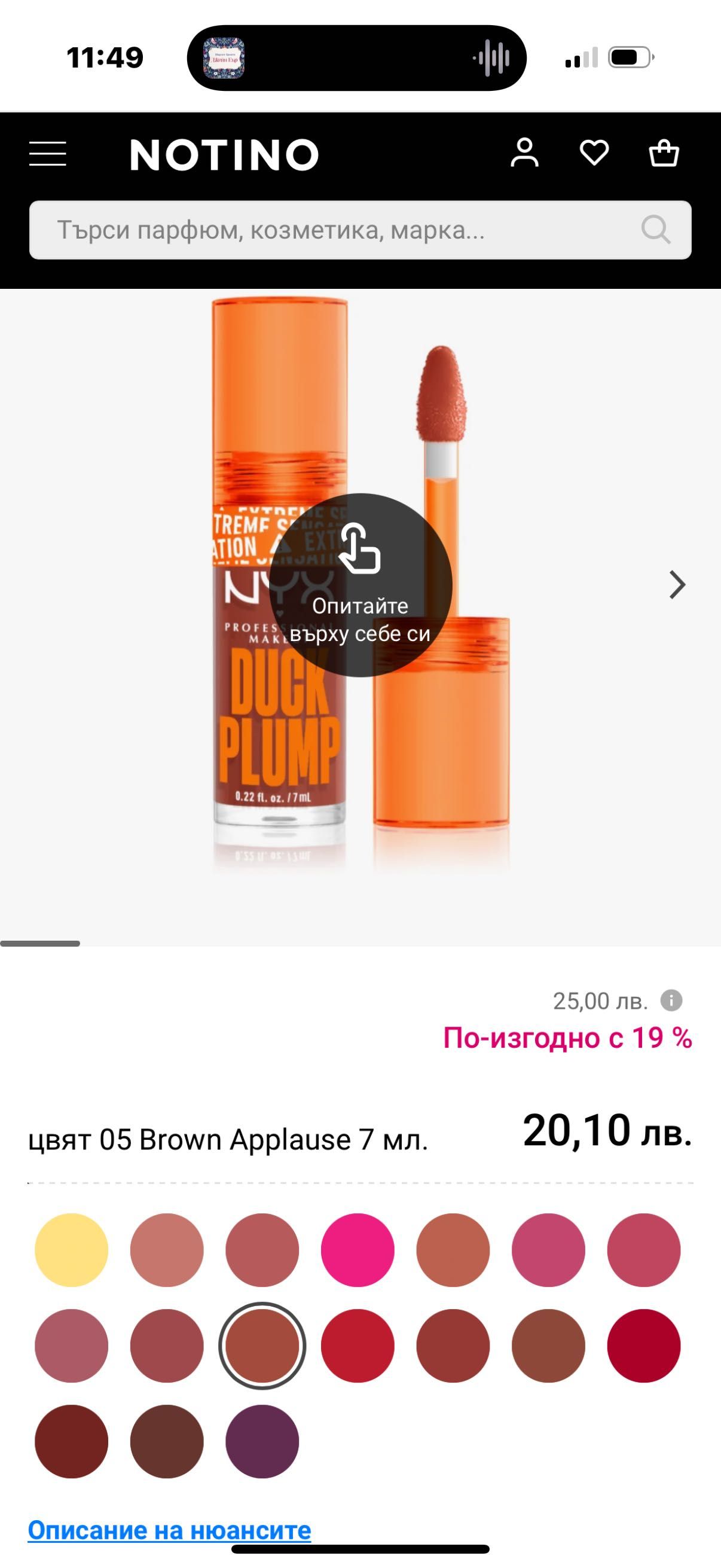Open the shopping basket
721x1568 pixels.
click(x=663, y=152)
